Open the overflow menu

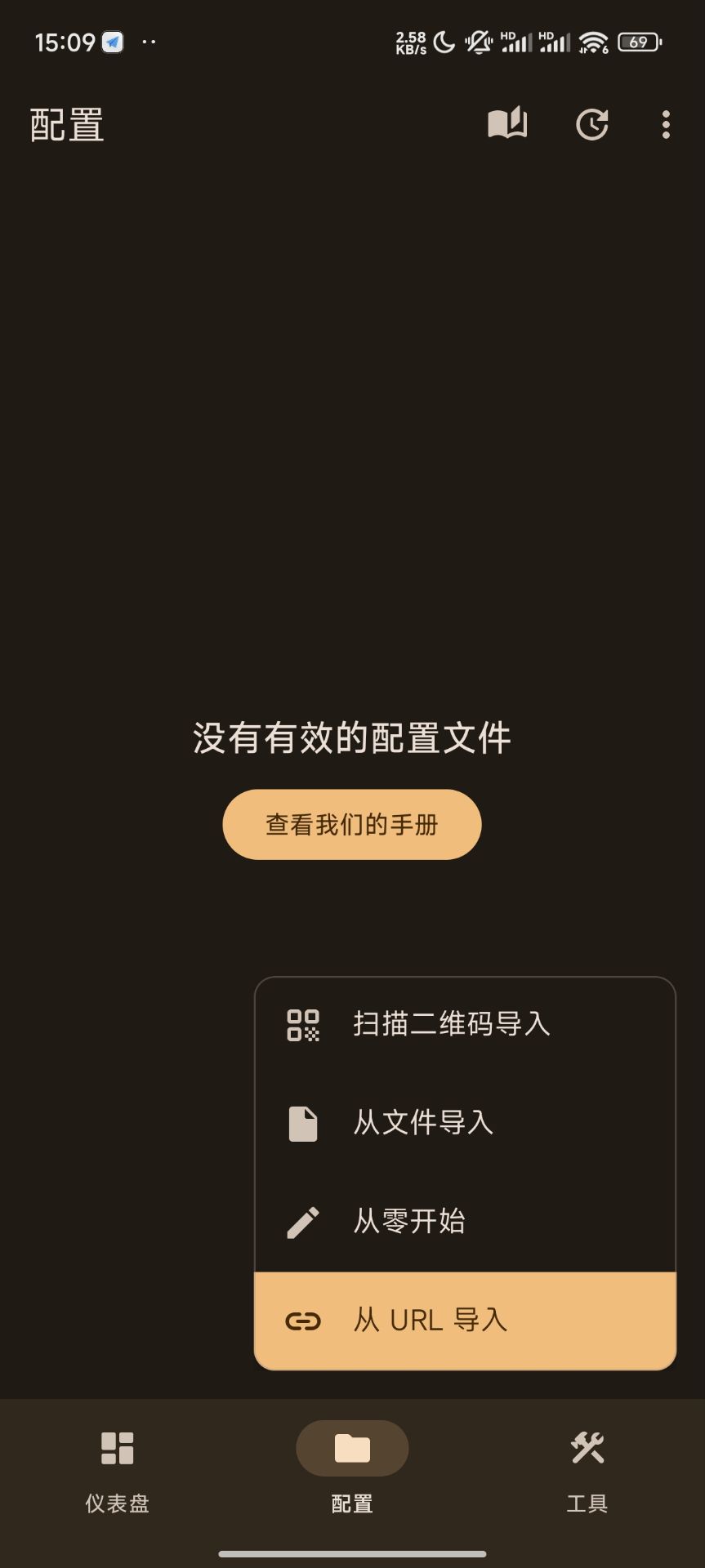(x=666, y=124)
